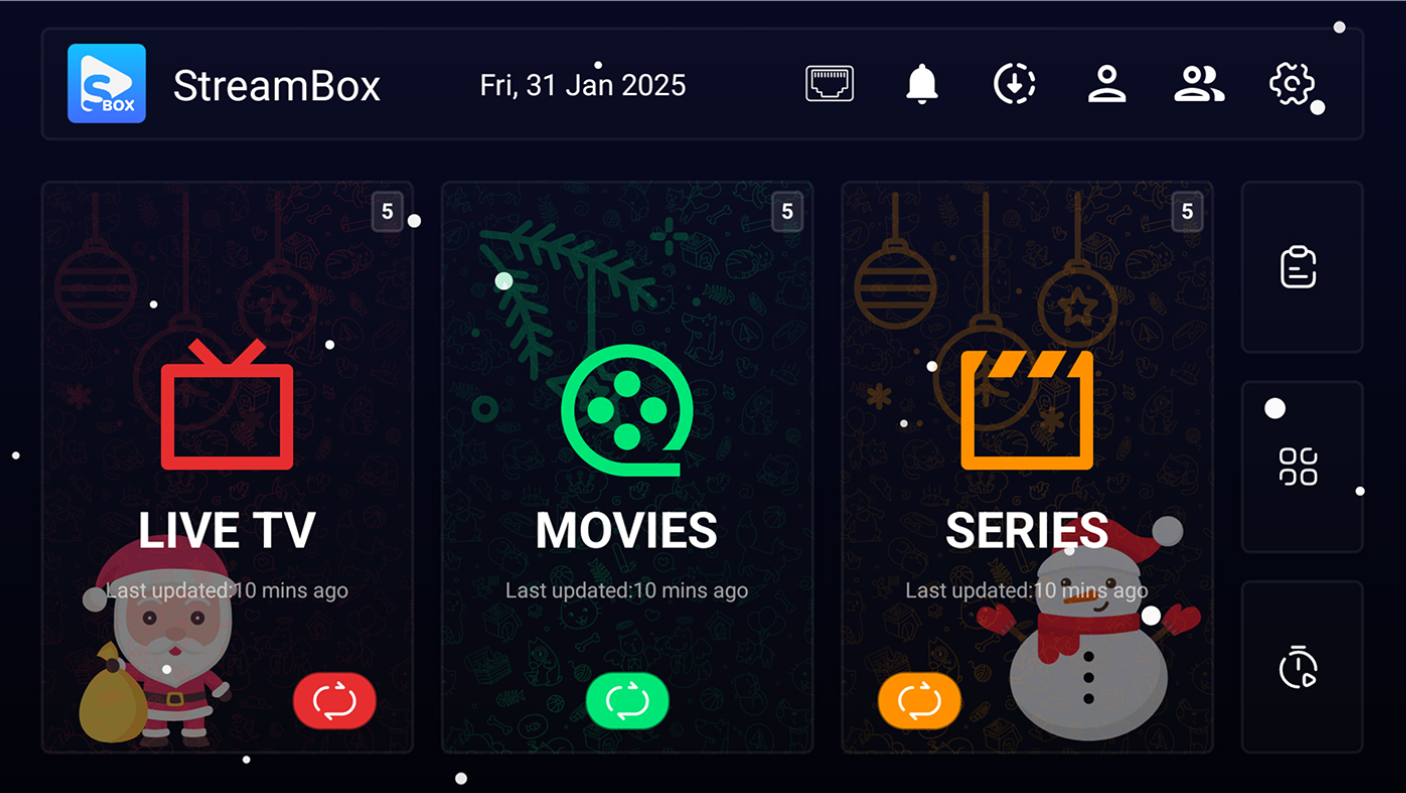Open the multi-user accounts icon
Viewport: 1406px width, 793px height.
pyautogui.click(x=1199, y=84)
